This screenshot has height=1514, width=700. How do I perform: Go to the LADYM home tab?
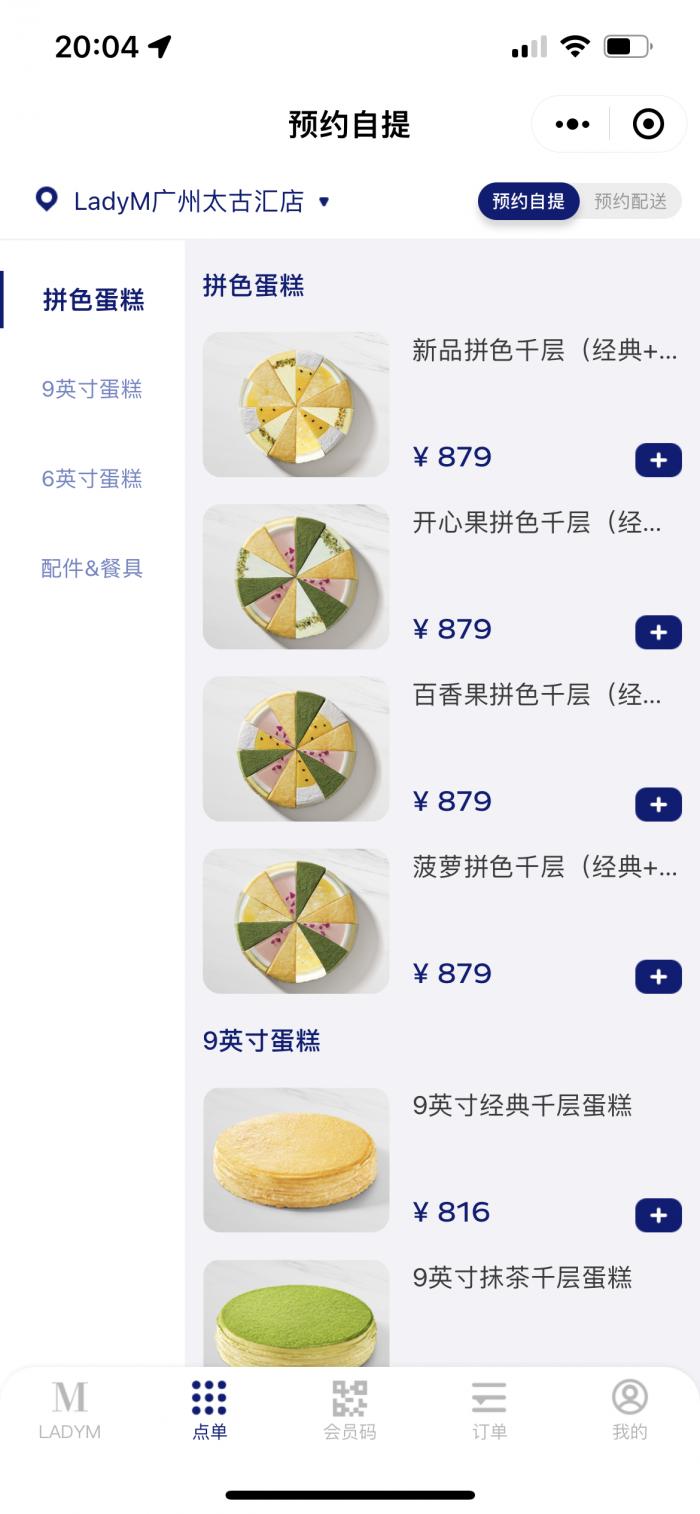pos(70,1408)
